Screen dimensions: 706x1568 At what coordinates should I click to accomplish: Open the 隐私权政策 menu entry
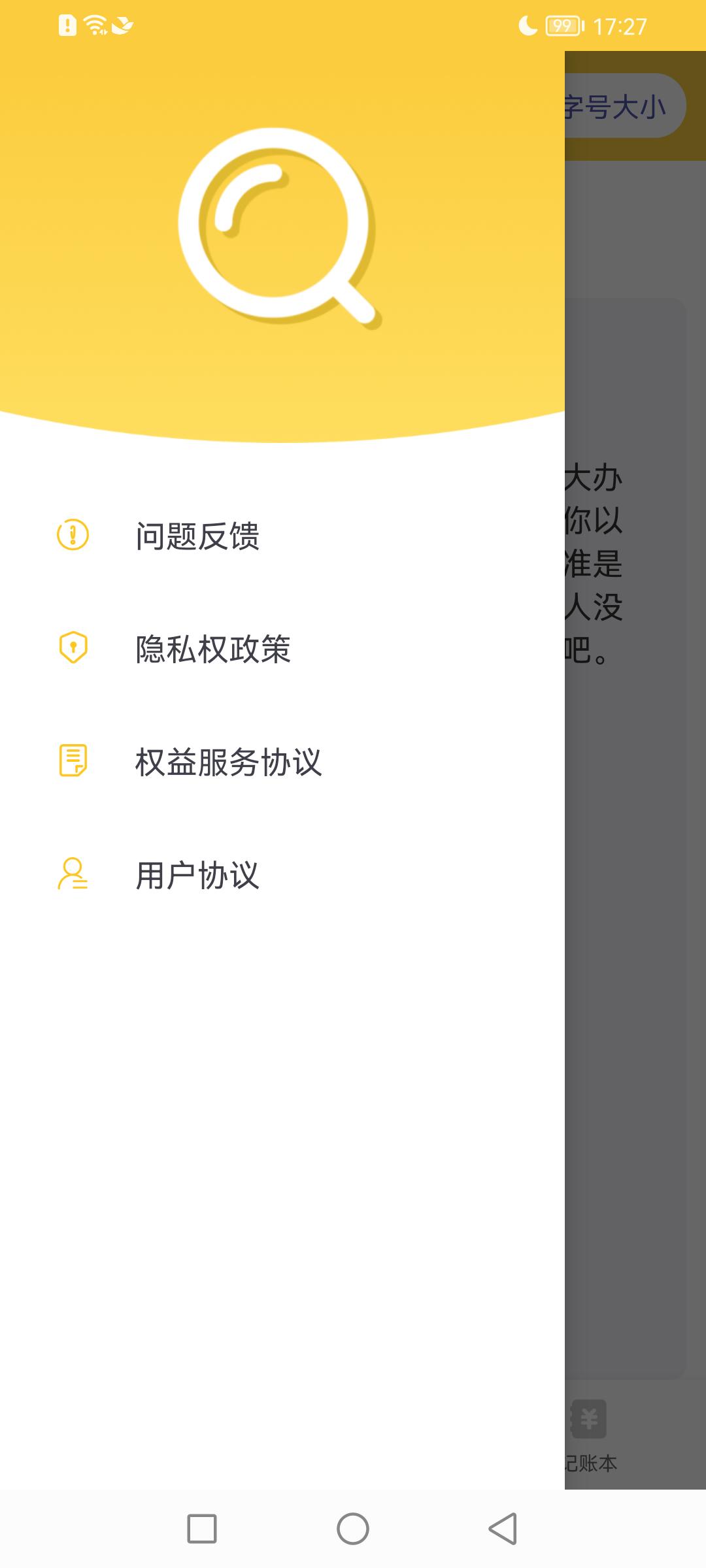tap(212, 648)
